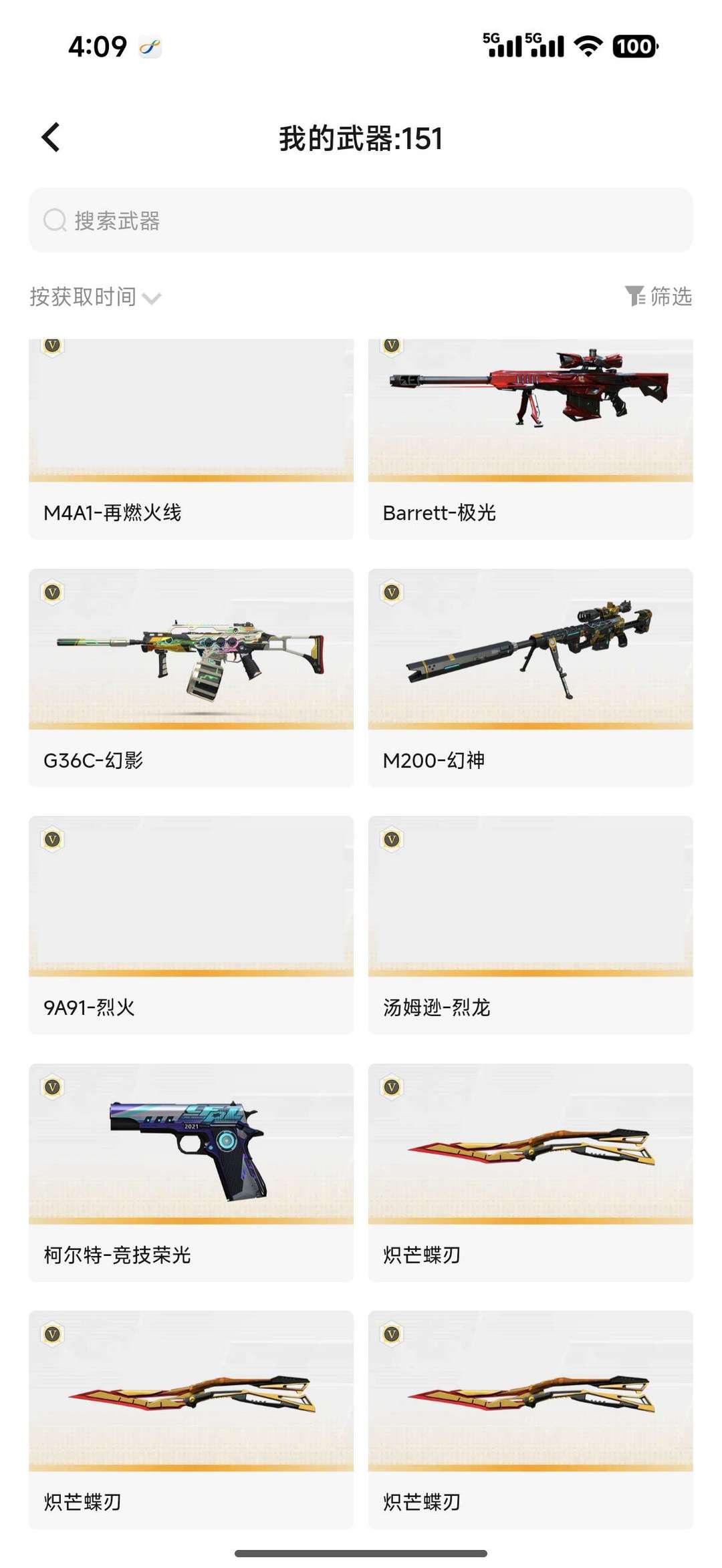The image size is (722, 1568).
Task: Tap the 搜索武器 search field
Action: 361,220
